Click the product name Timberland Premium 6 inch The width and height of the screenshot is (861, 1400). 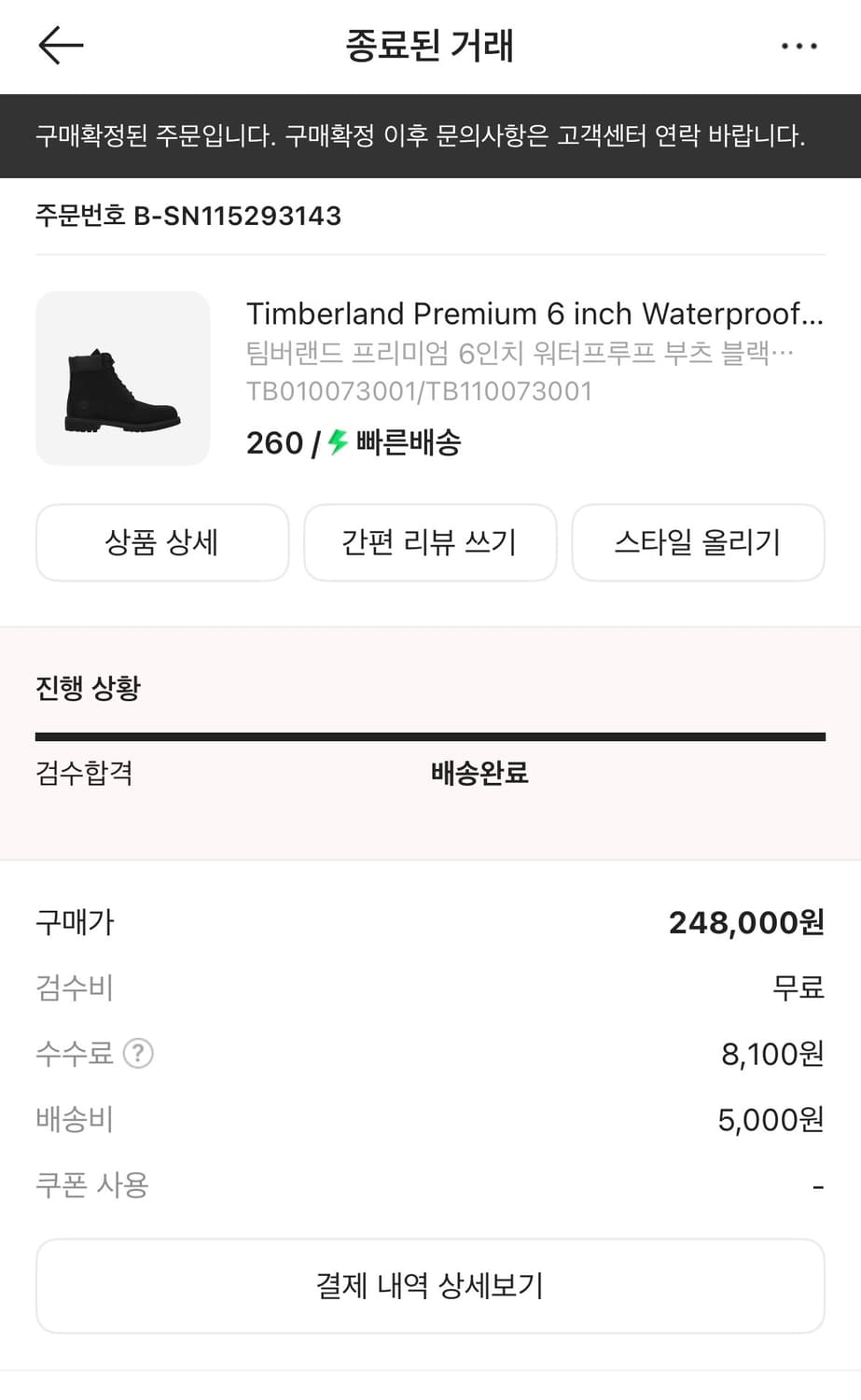tap(535, 314)
